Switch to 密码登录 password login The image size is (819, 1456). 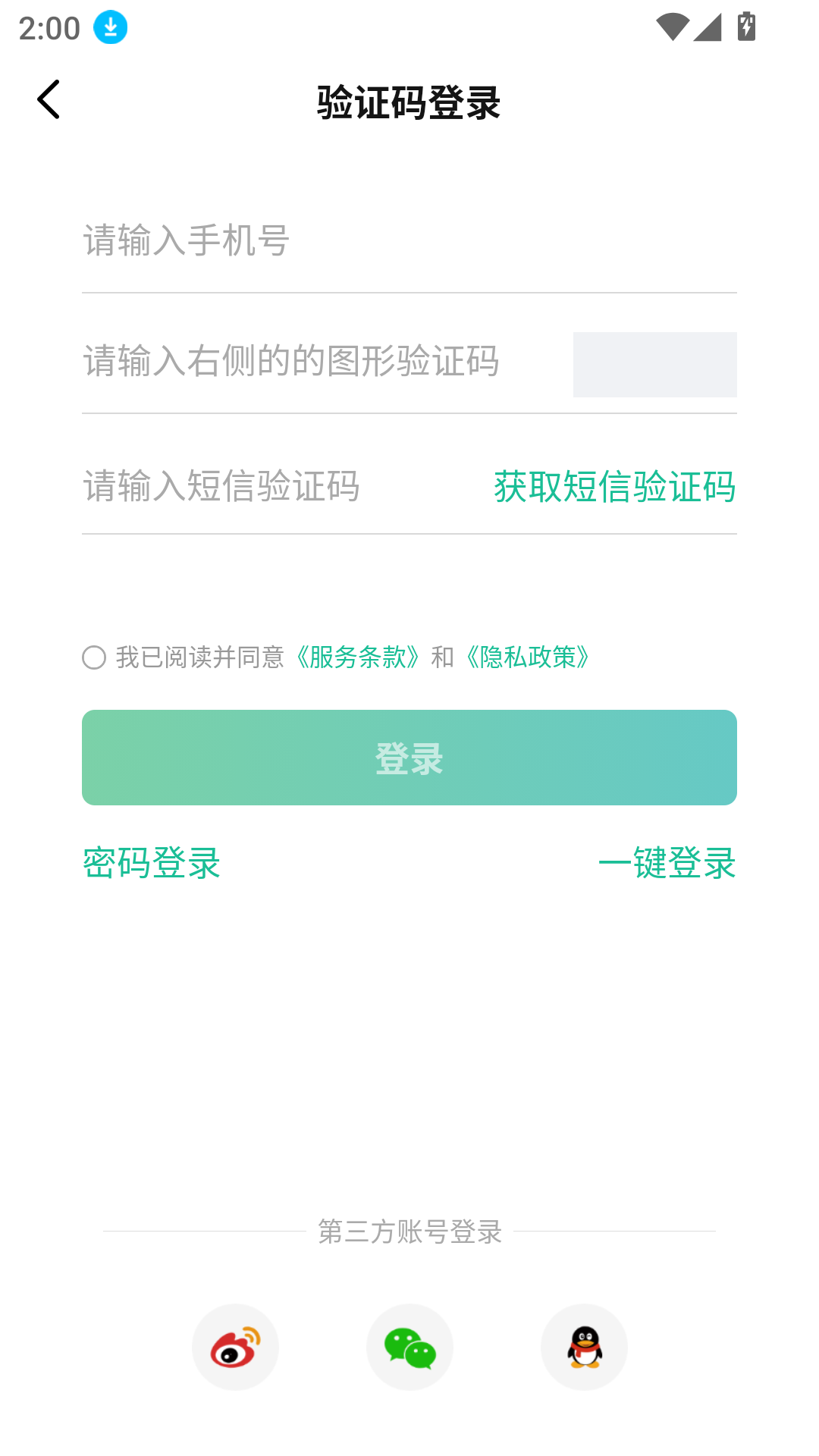151,862
